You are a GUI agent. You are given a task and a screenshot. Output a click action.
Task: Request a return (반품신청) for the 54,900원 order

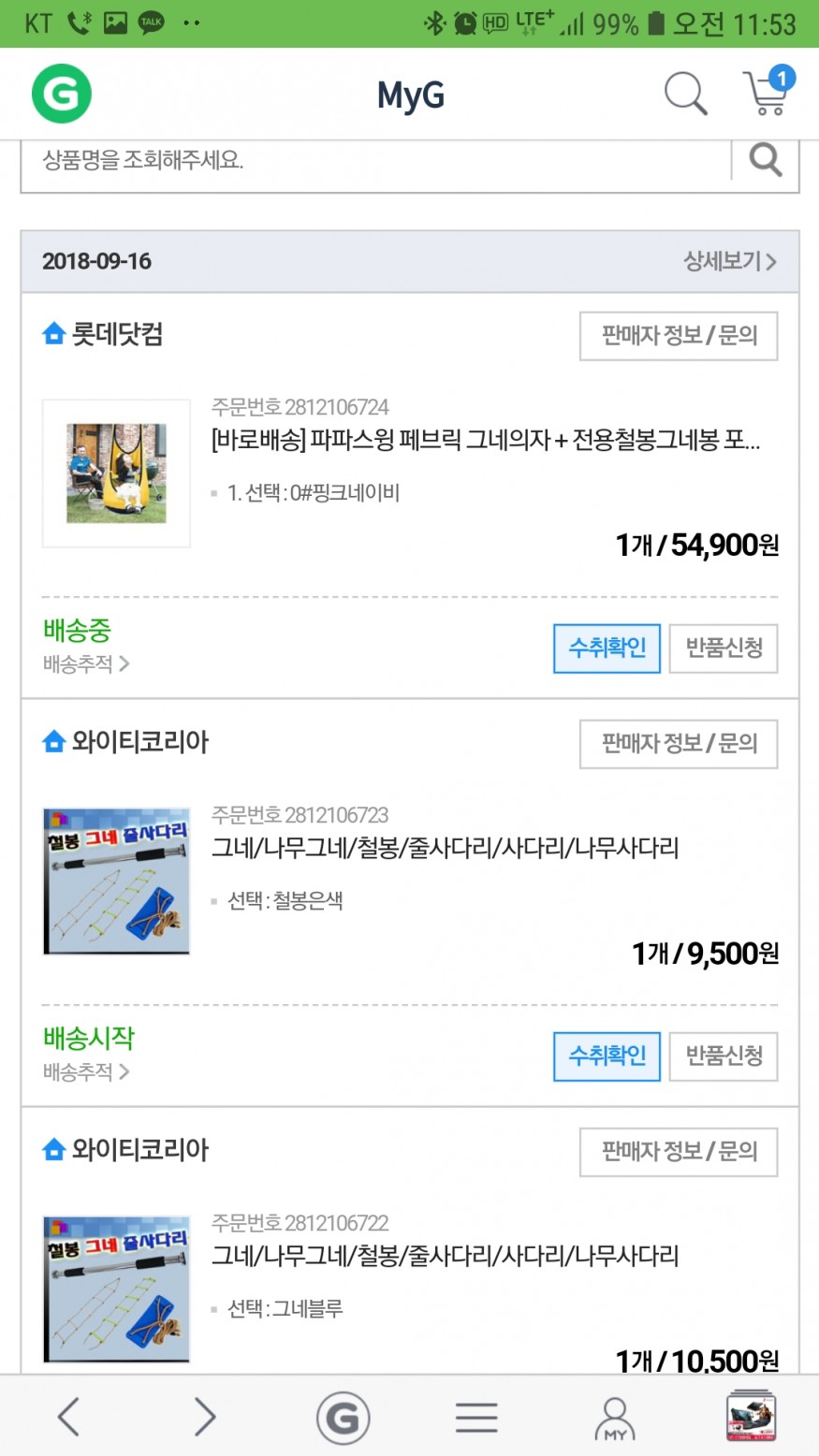coord(724,648)
